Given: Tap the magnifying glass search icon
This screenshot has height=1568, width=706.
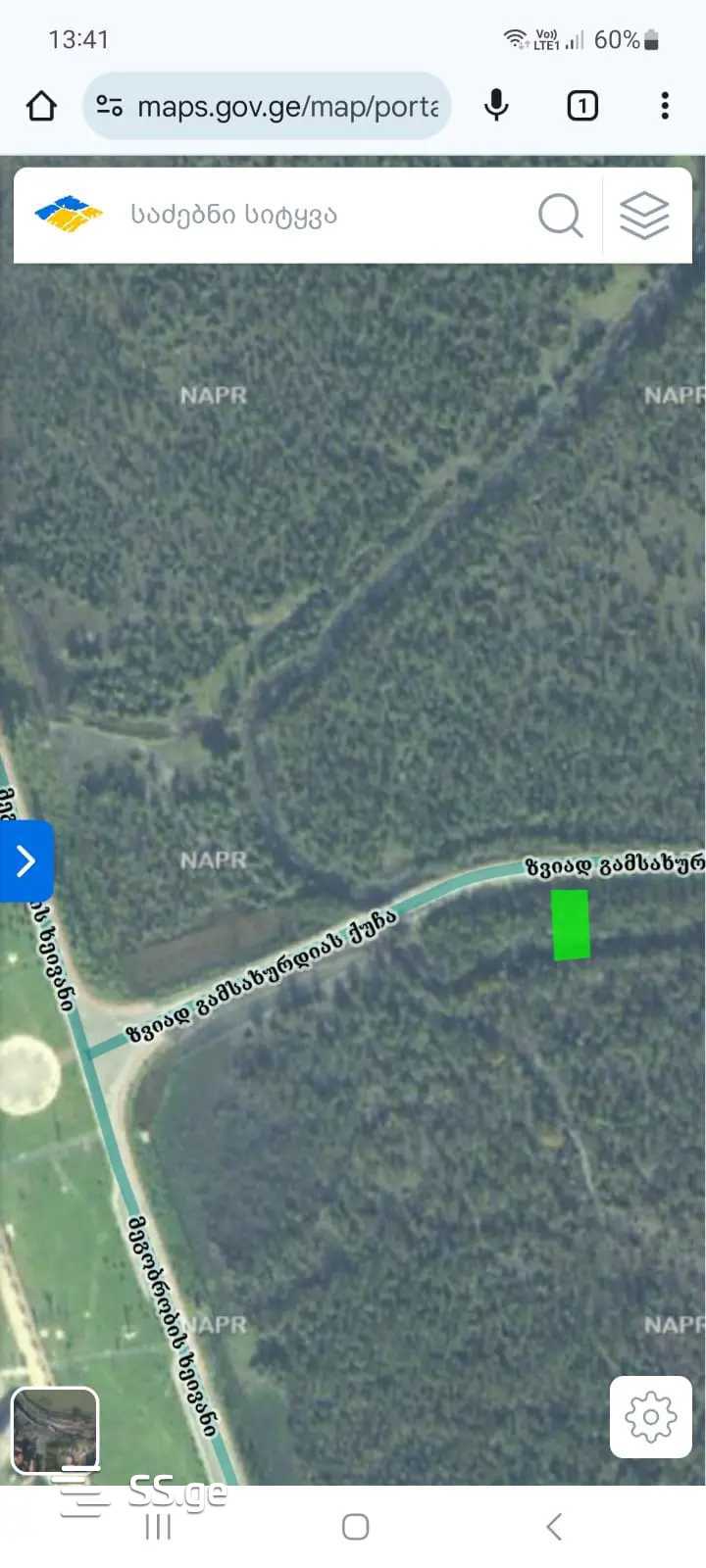Looking at the screenshot, I should pos(560,215).
